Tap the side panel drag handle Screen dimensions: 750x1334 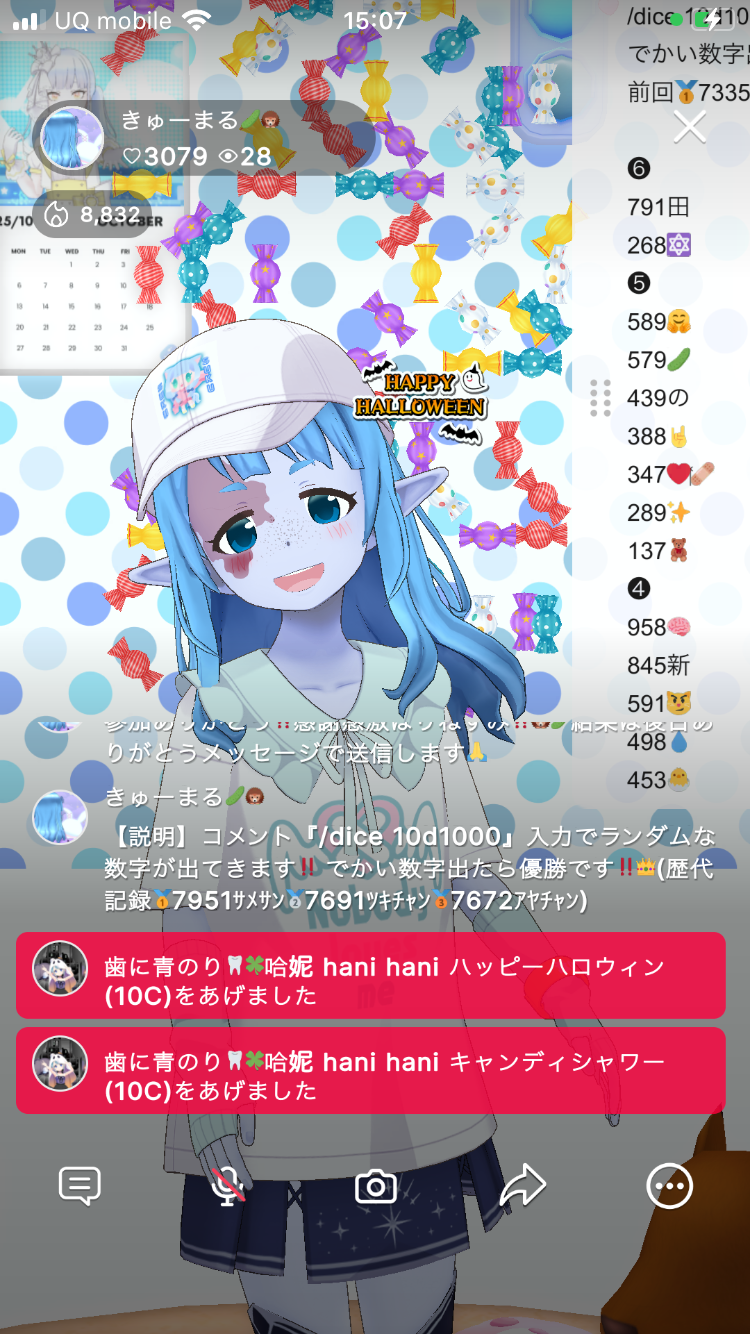[600, 398]
